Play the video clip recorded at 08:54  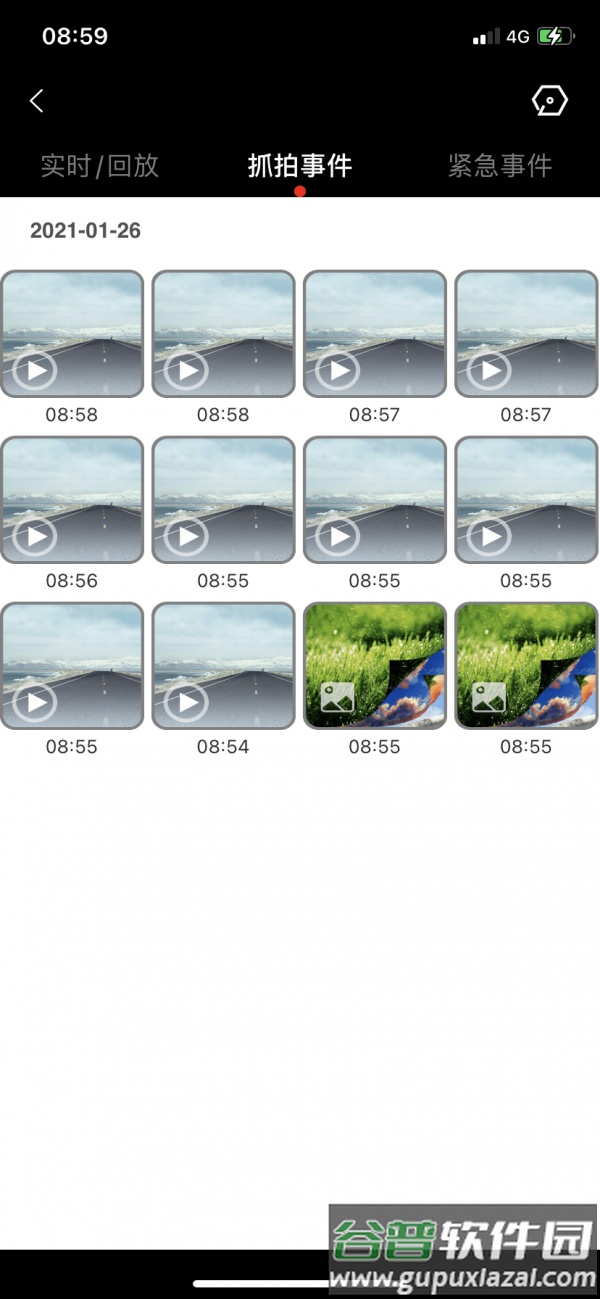[x=223, y=665]
